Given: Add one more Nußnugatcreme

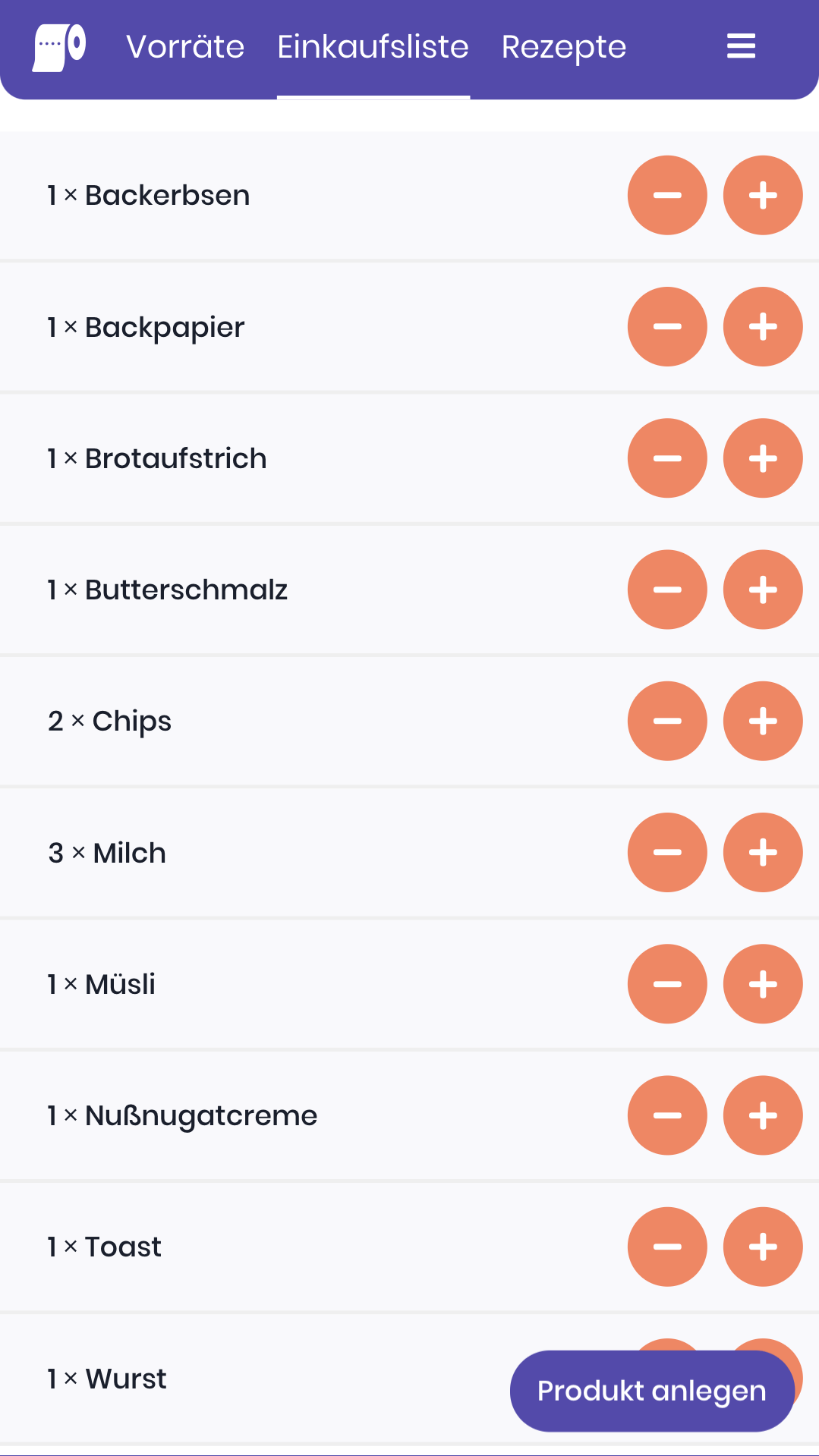Looking at the screenshot, I should 763,1115.
